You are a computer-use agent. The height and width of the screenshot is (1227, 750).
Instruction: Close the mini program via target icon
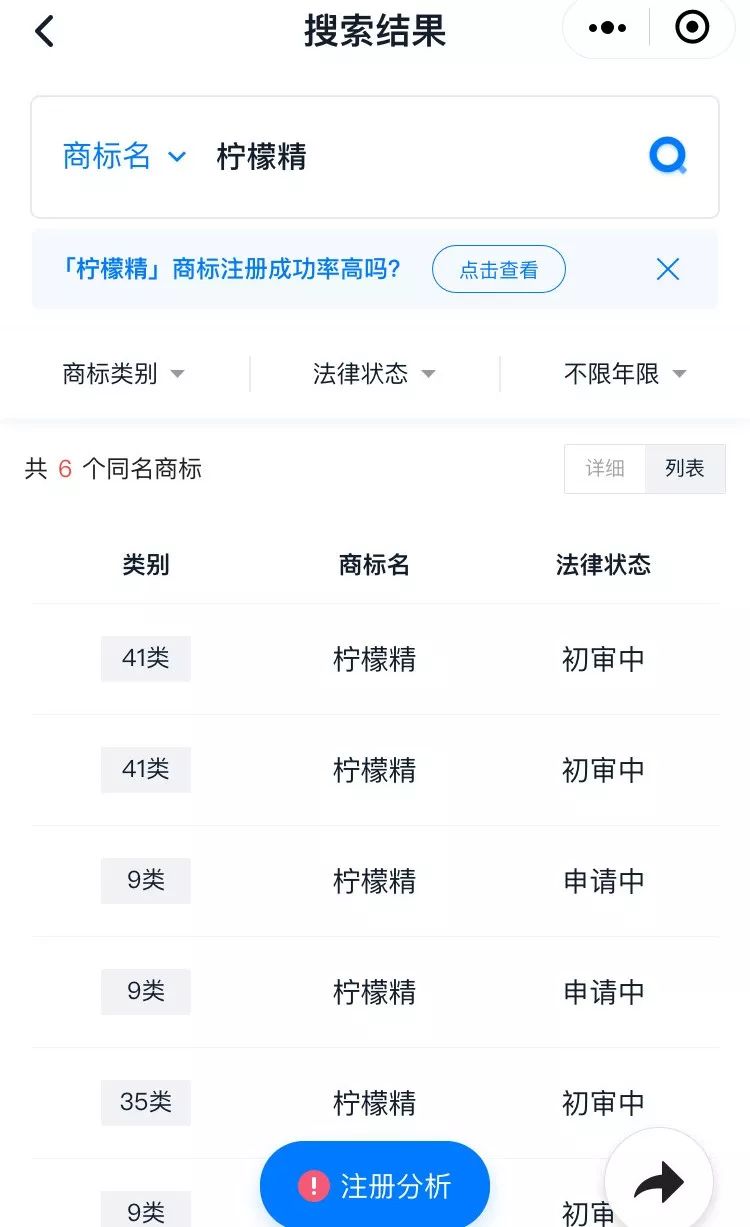692,28
